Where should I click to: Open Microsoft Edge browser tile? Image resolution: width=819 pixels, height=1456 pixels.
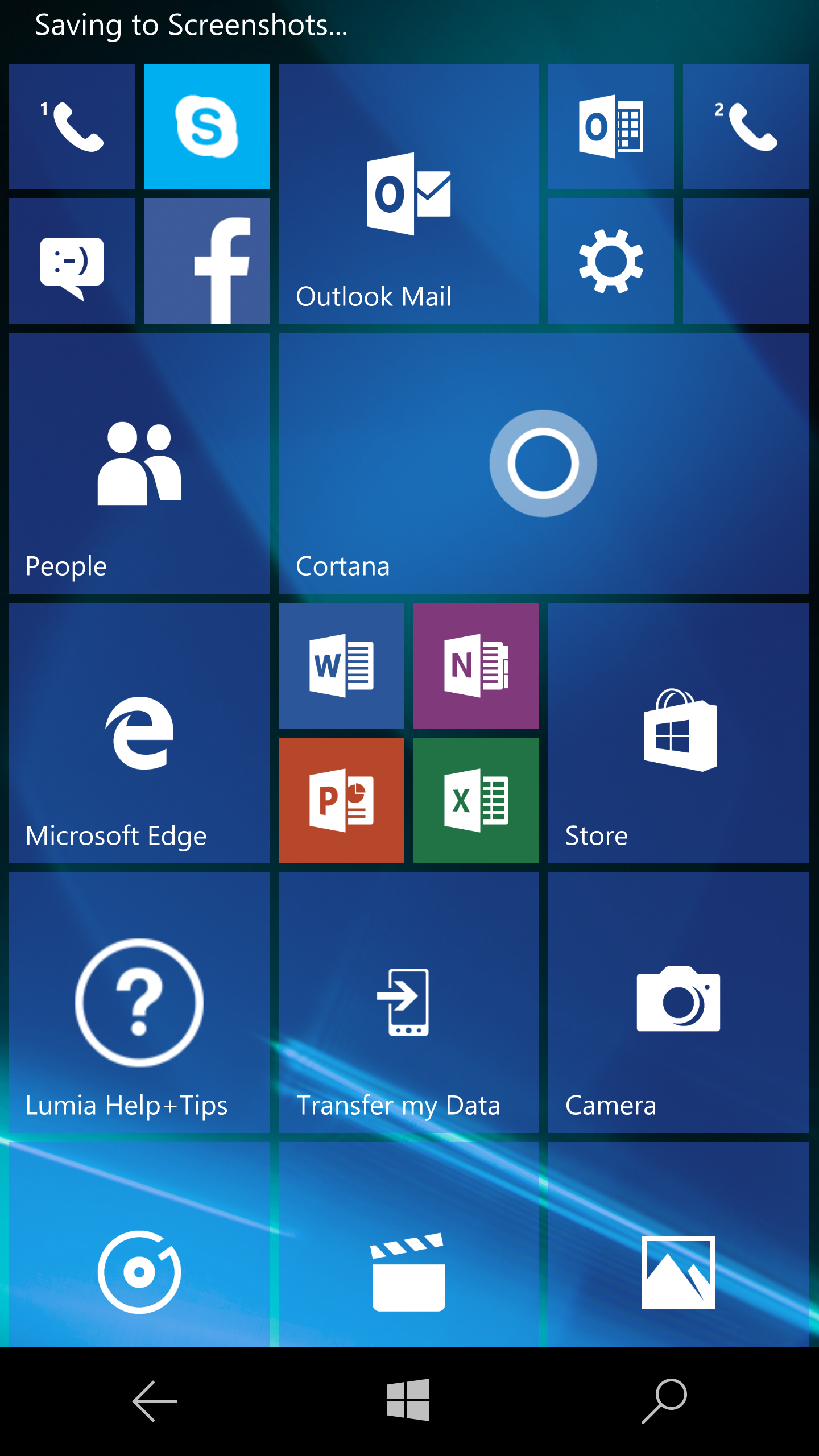[x=139, y=733]
